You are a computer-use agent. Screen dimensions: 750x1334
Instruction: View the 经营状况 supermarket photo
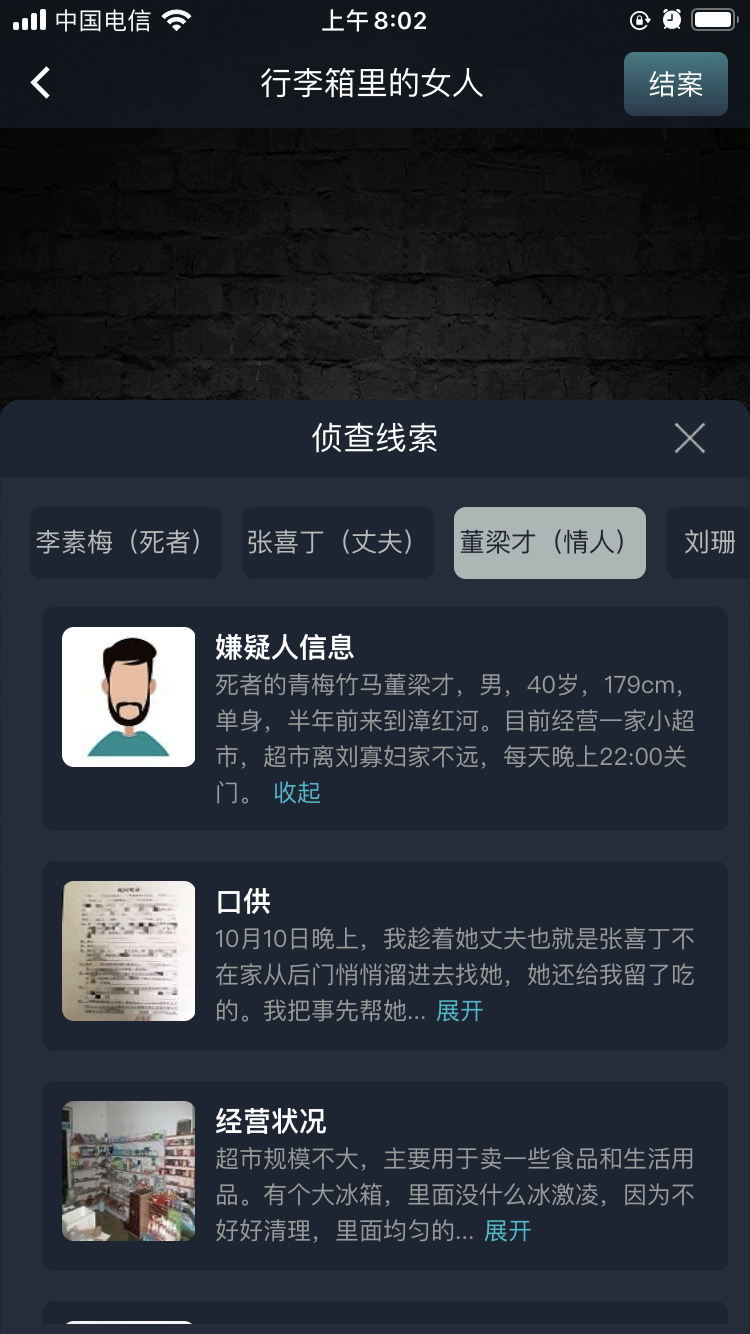pyautogui.click(x=128, y=1171)
